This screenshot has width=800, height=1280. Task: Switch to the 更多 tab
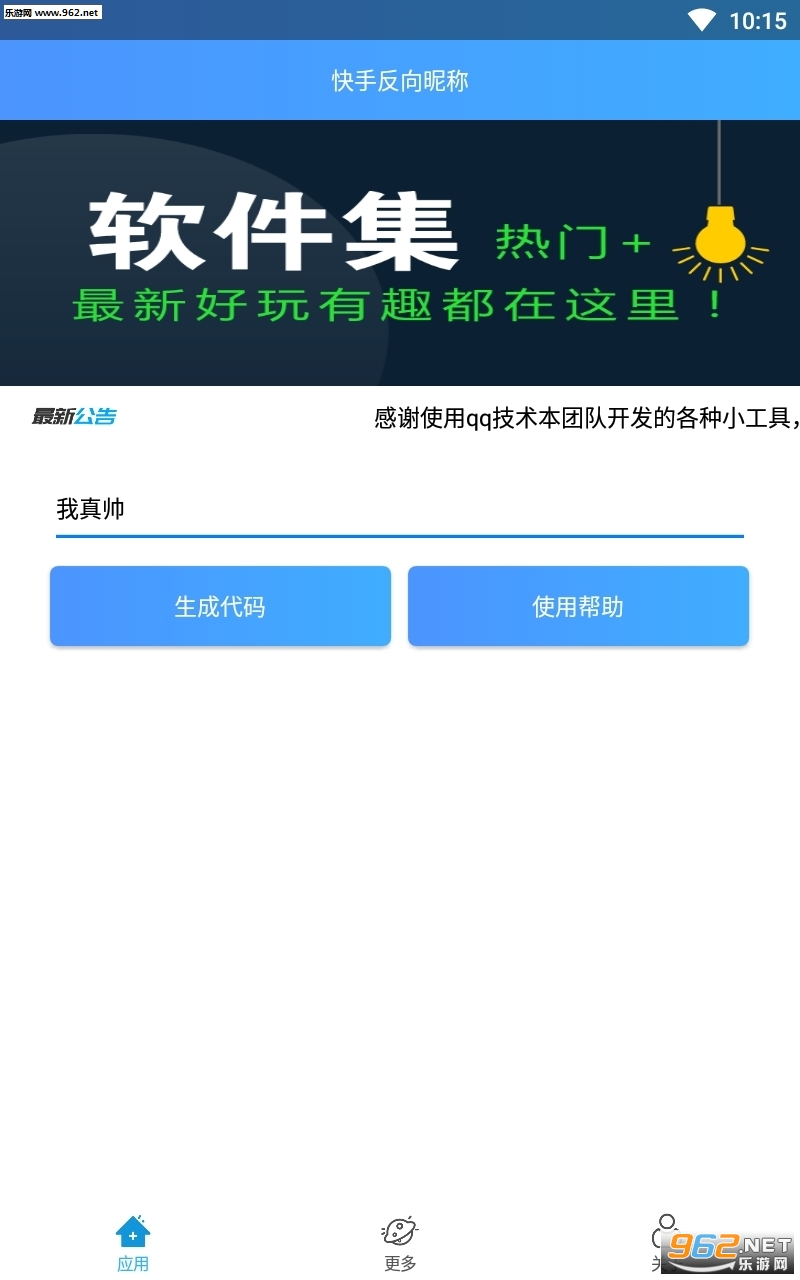399,1240
